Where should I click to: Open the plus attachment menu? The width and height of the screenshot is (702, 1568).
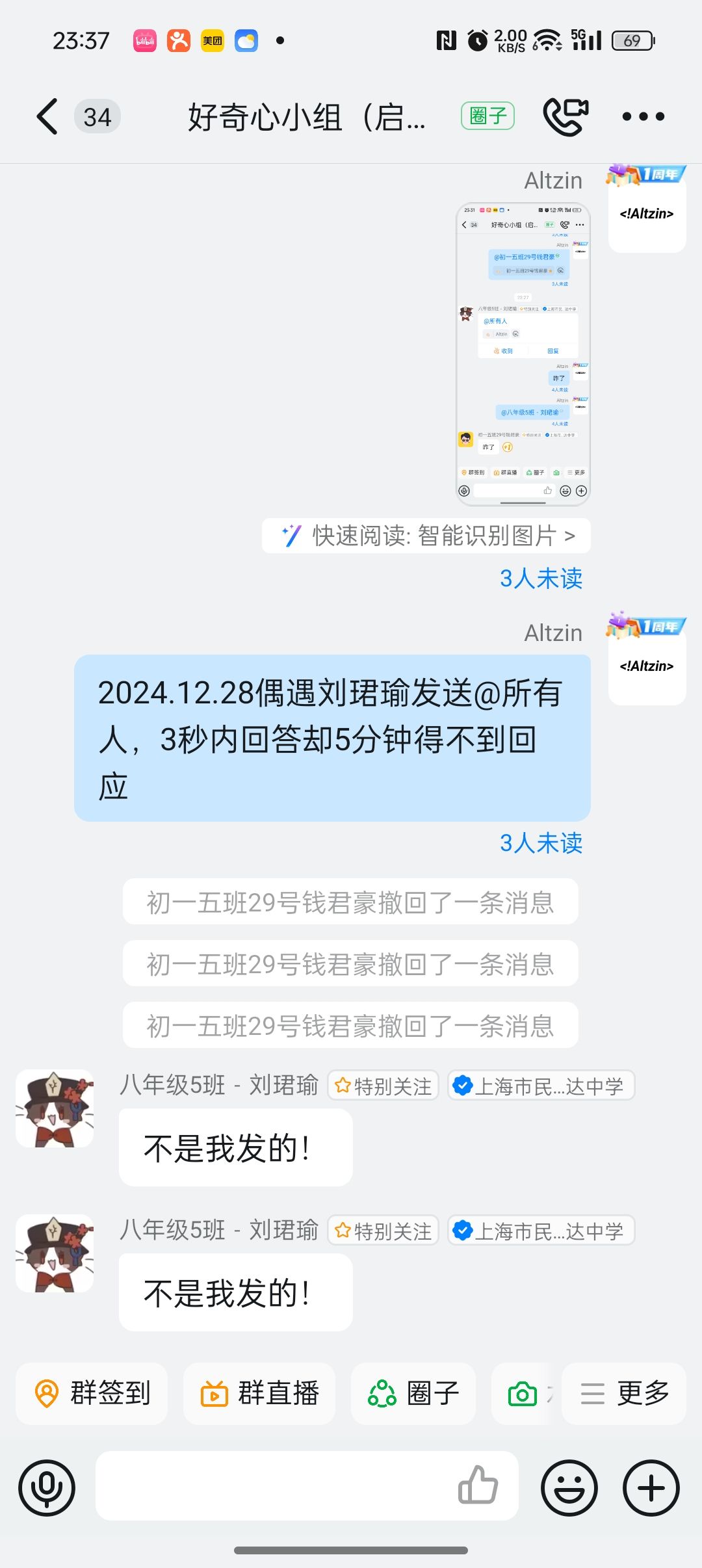[651, 1487]
